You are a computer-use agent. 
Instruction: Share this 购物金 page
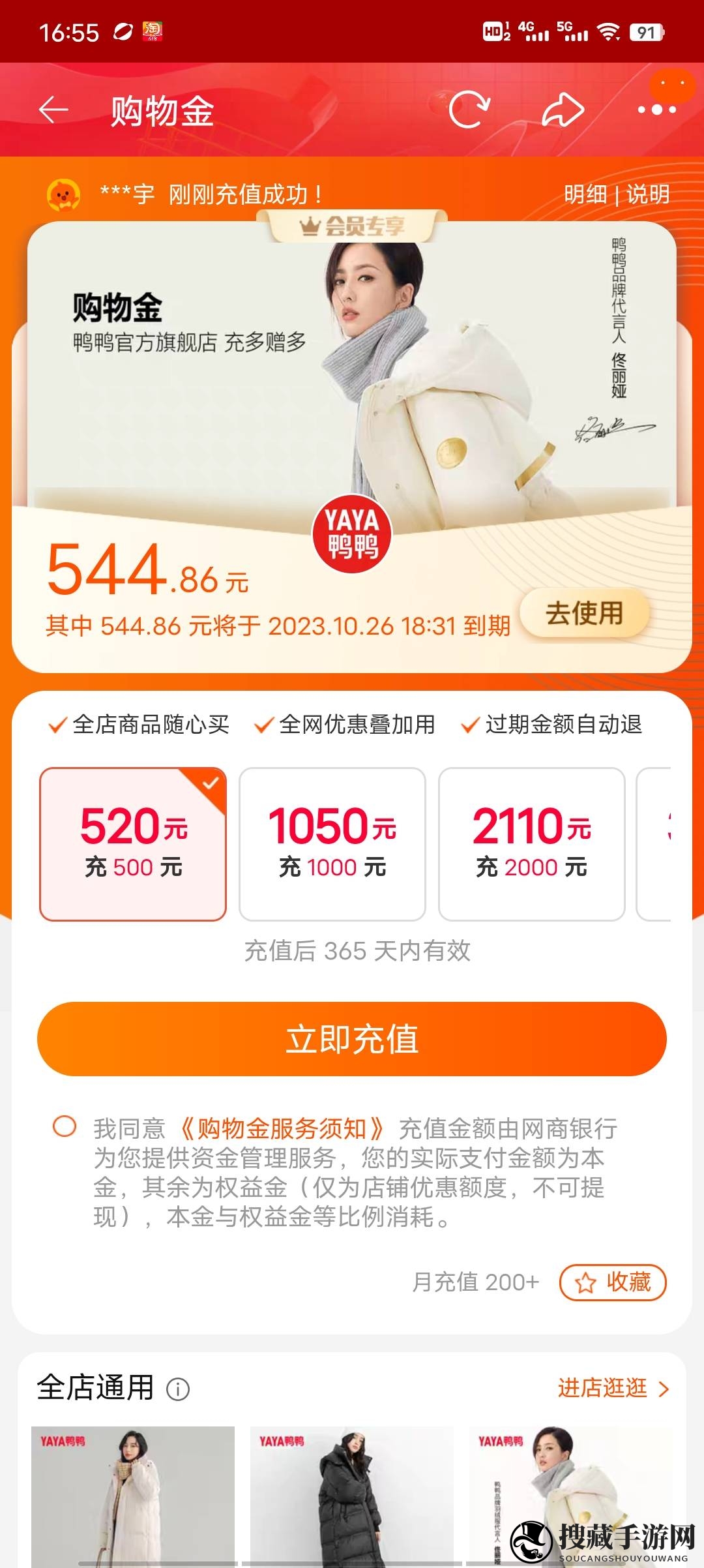click(563, 110)
